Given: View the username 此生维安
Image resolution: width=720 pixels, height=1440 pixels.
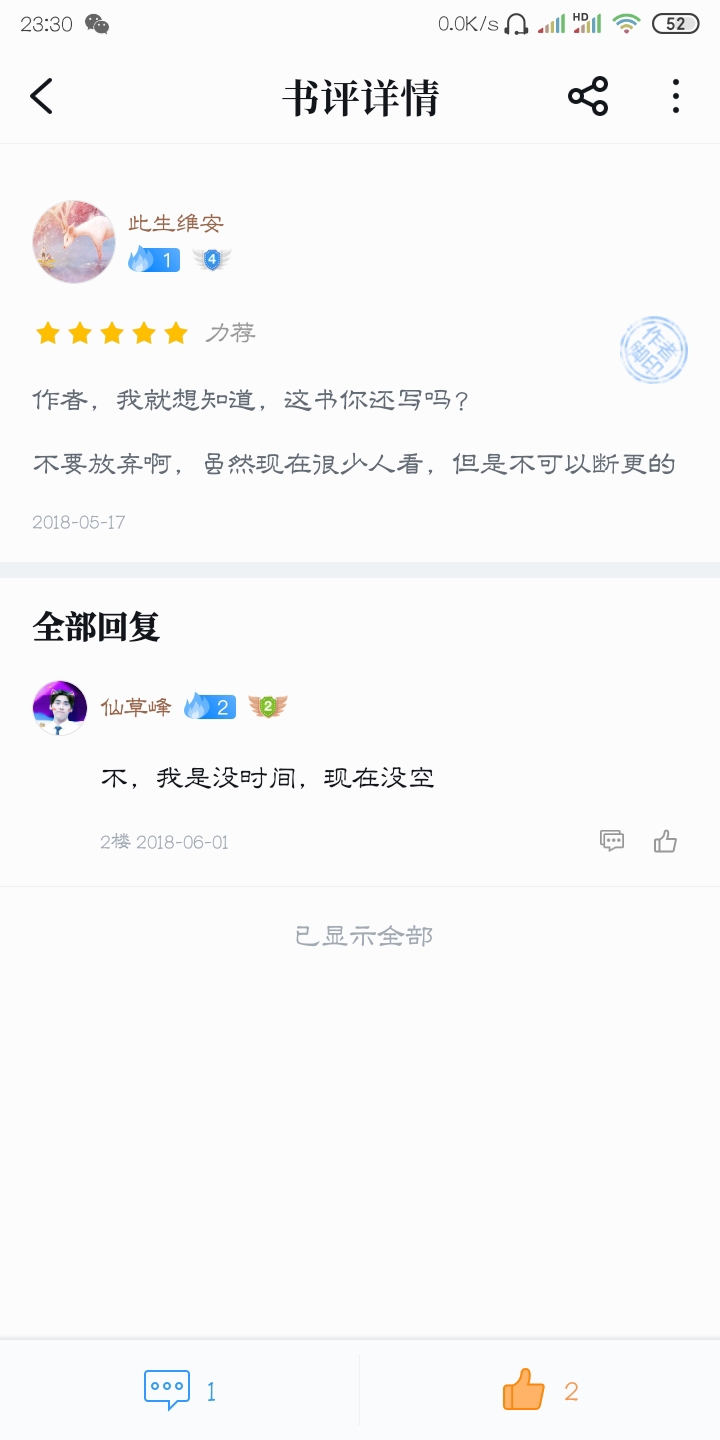Looking at the screenshot, I should [176, 223].
